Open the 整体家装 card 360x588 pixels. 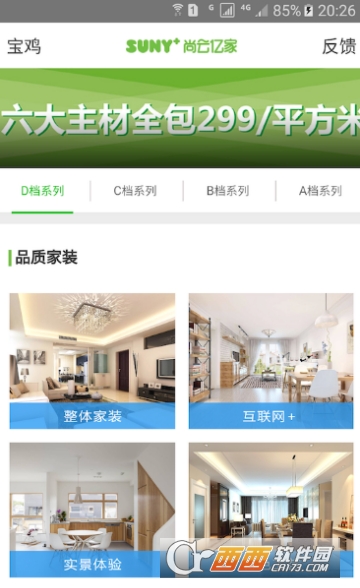(x=92, y=361)
